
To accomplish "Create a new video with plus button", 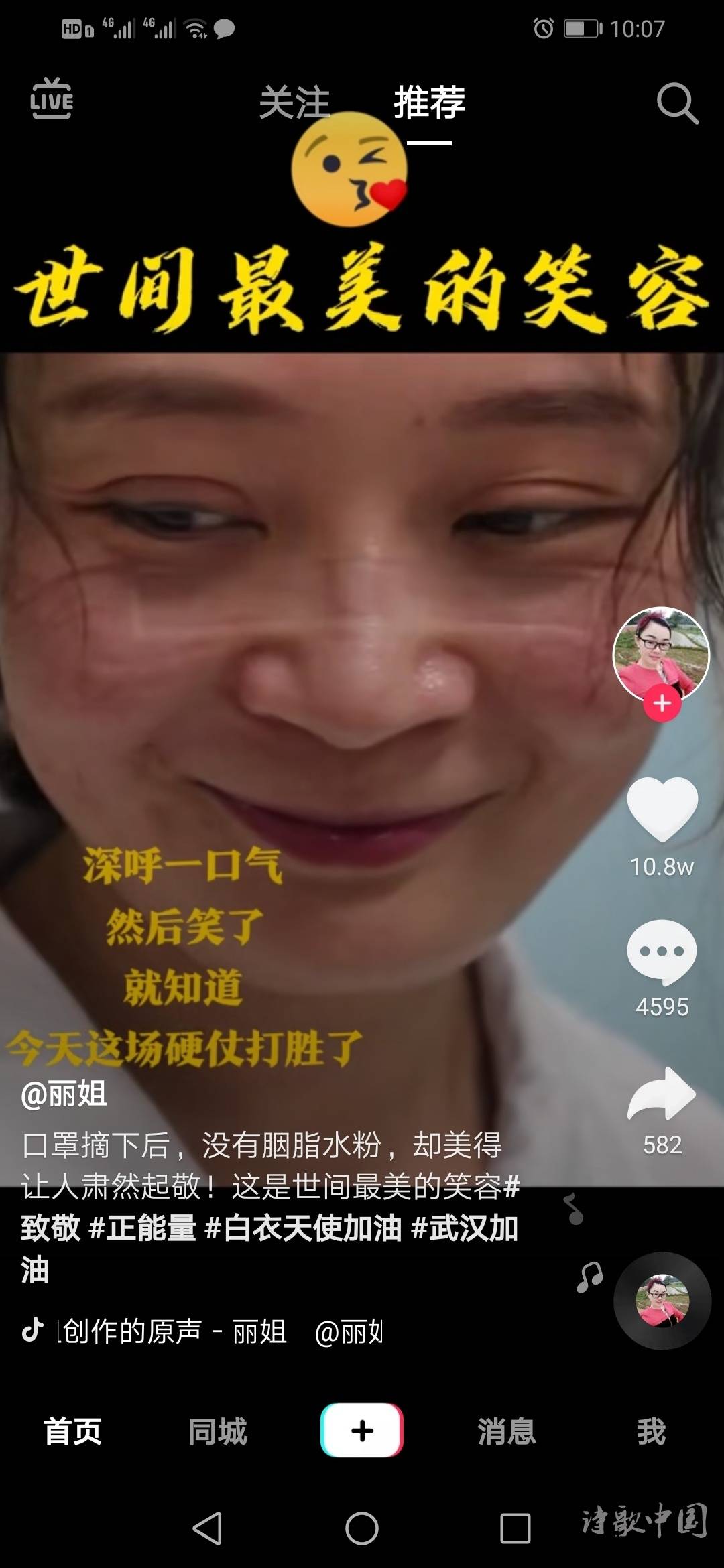I will click(362, 1430).
